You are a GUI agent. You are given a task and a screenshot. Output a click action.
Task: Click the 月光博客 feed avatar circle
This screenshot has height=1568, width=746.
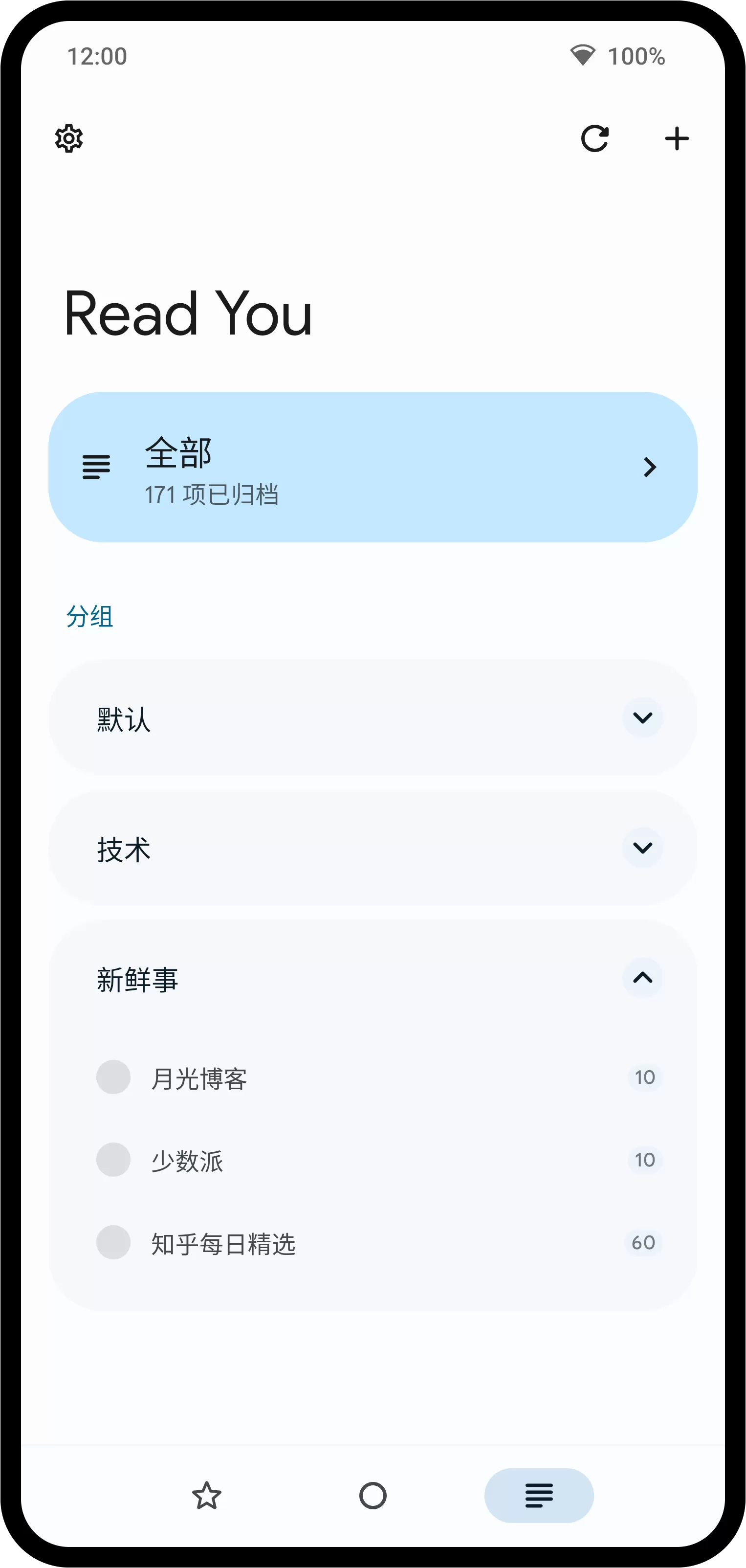pos(113,1077)
